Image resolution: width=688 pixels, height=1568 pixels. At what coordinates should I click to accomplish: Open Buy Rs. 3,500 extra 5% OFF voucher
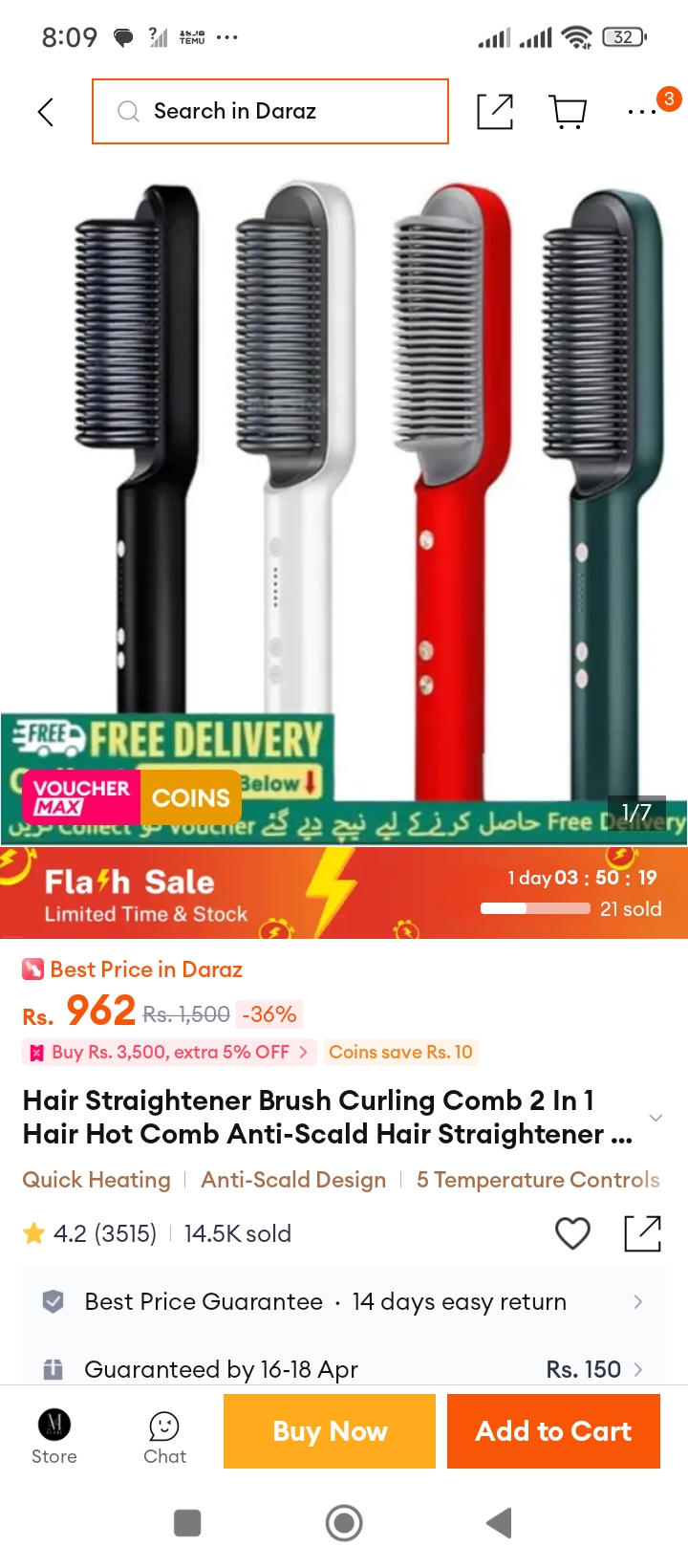(169, 1052)
